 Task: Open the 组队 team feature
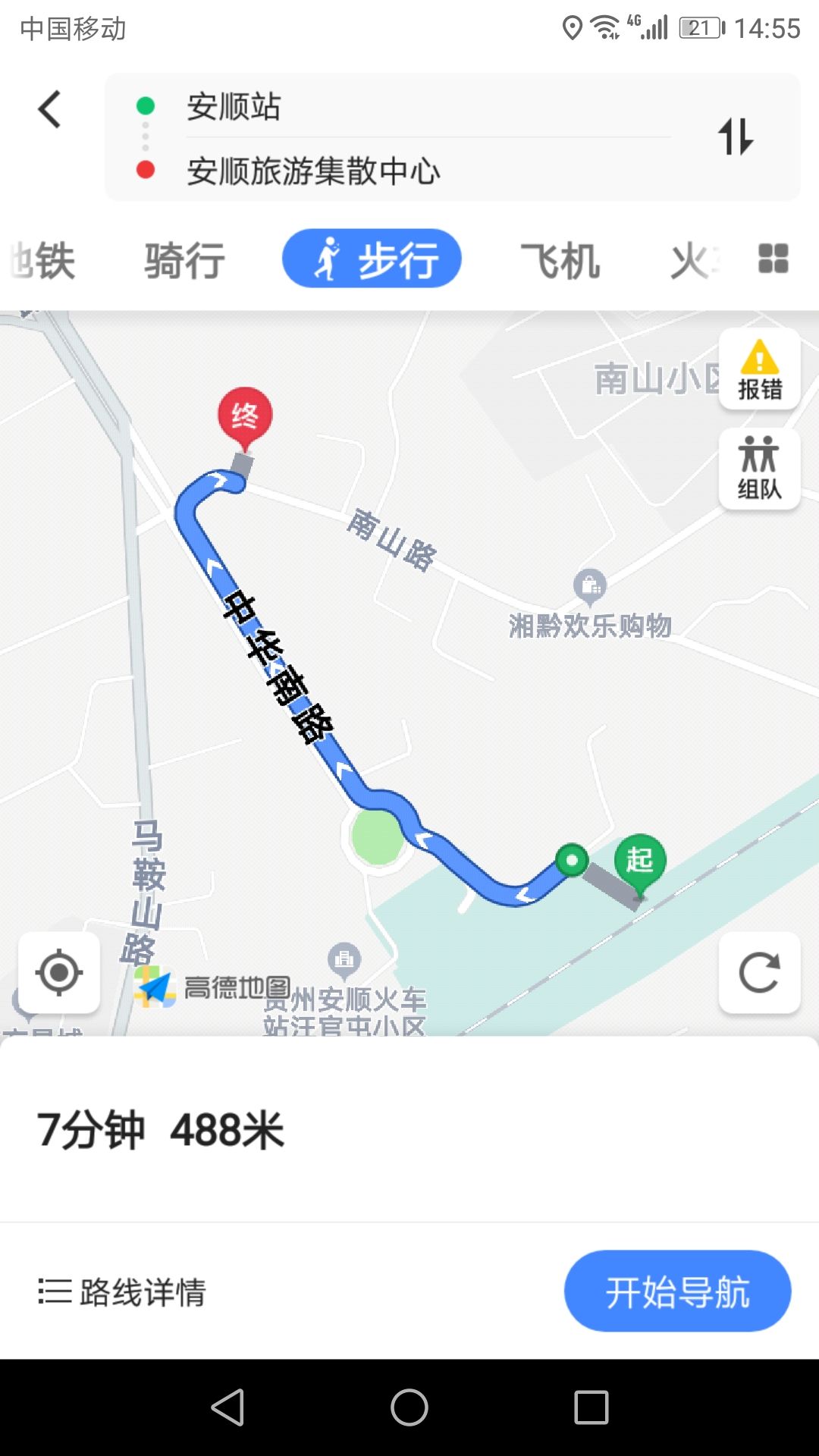pyautogui.click(x=759, y=469)
